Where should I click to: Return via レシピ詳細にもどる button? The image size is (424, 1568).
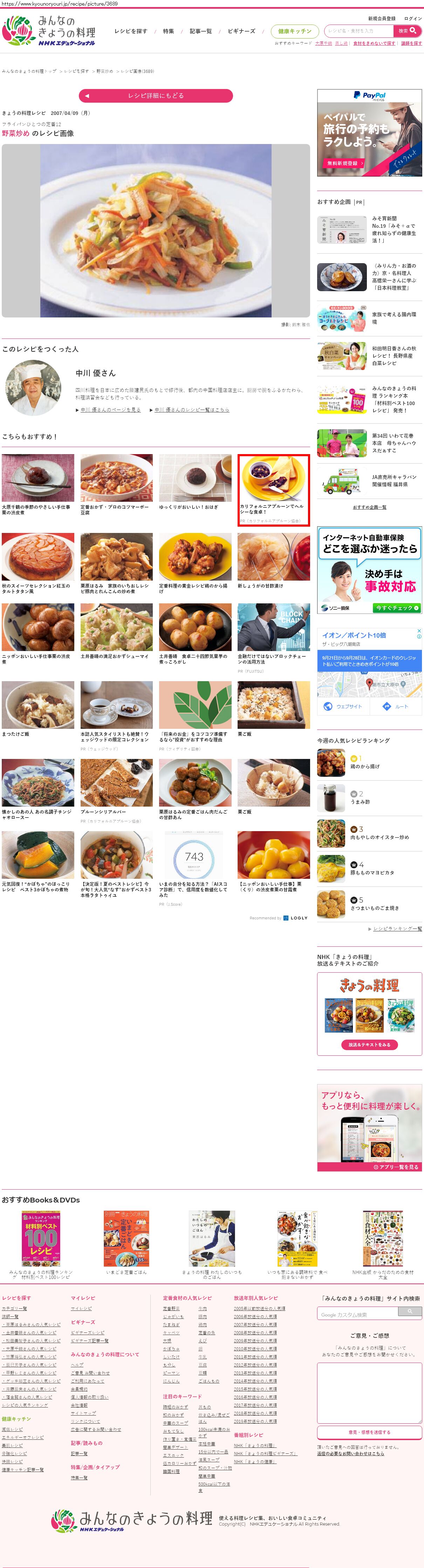coord(156,96)
